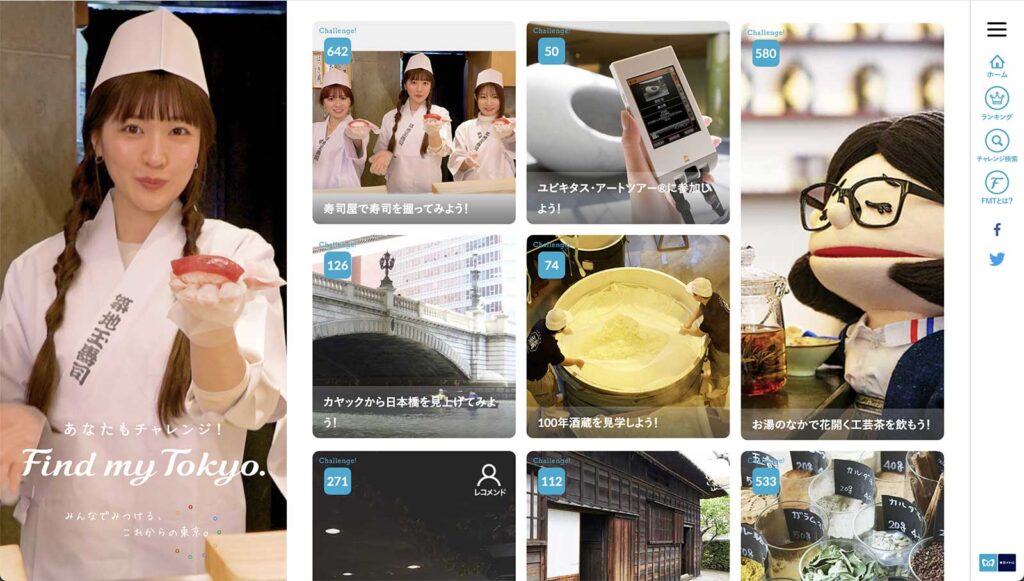The image size is (1024, 581).
Task: Open the ユビキタス・アートツアー challenge card
Action: point(628,122)
